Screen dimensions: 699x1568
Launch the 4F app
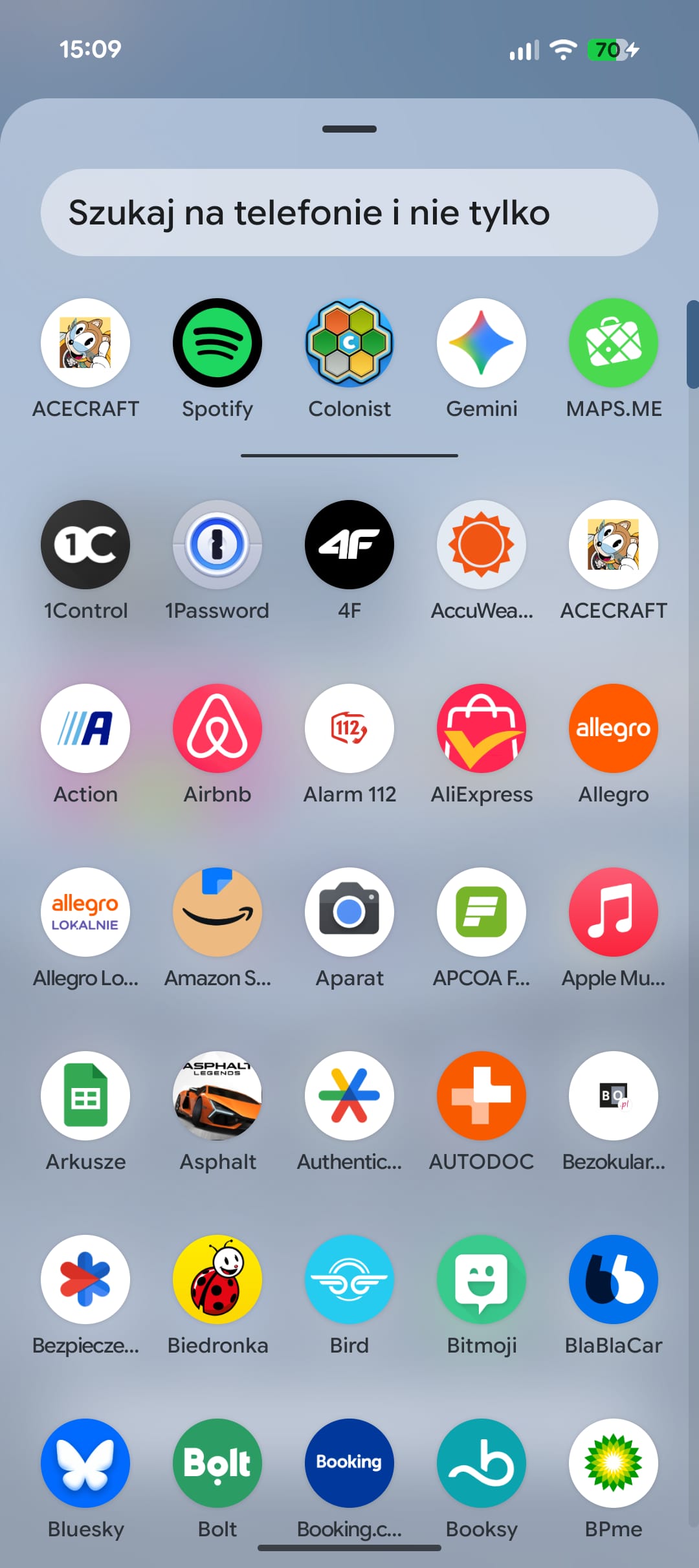point(349,545)
